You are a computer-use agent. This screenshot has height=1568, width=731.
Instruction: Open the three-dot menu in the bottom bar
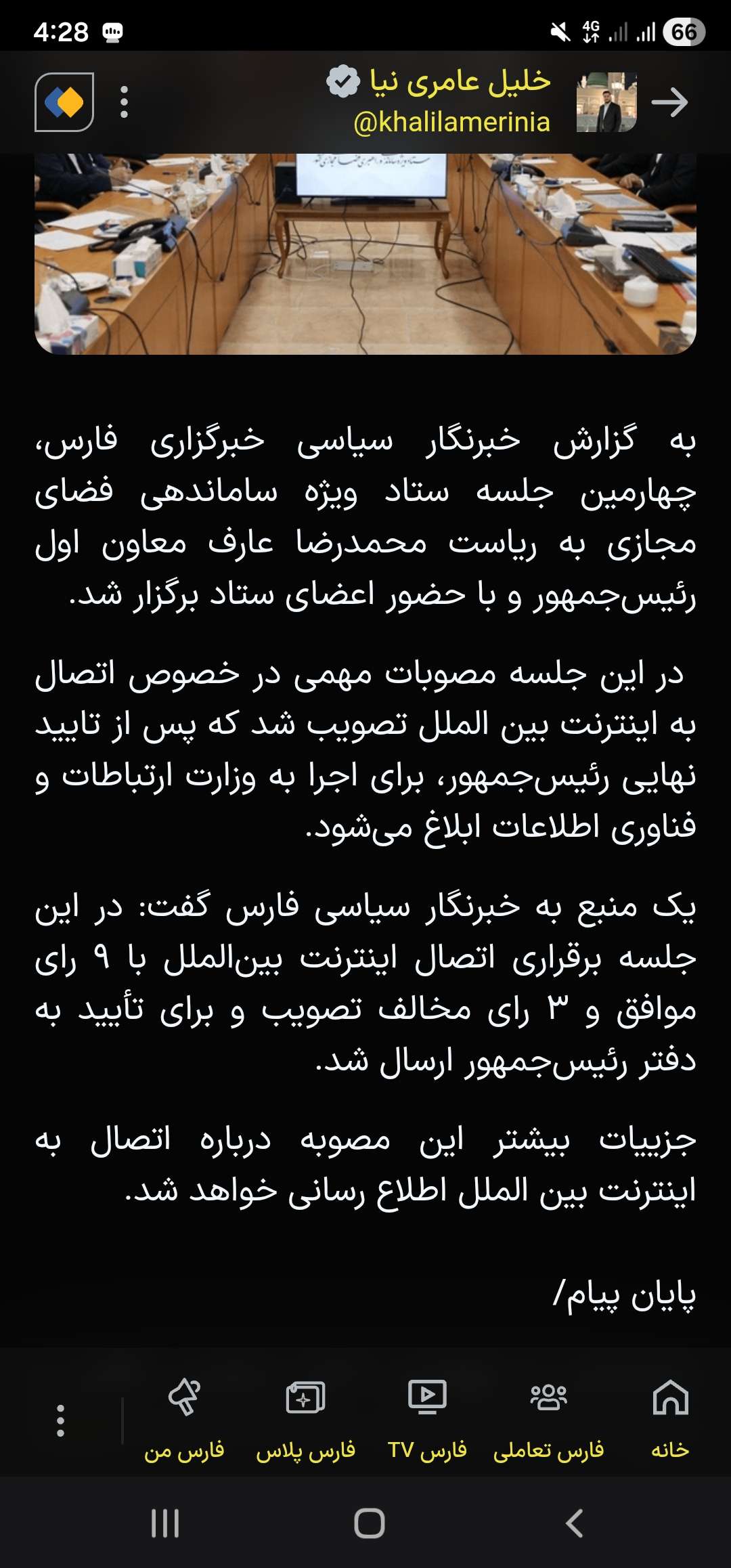click(x=61, y=1420)
